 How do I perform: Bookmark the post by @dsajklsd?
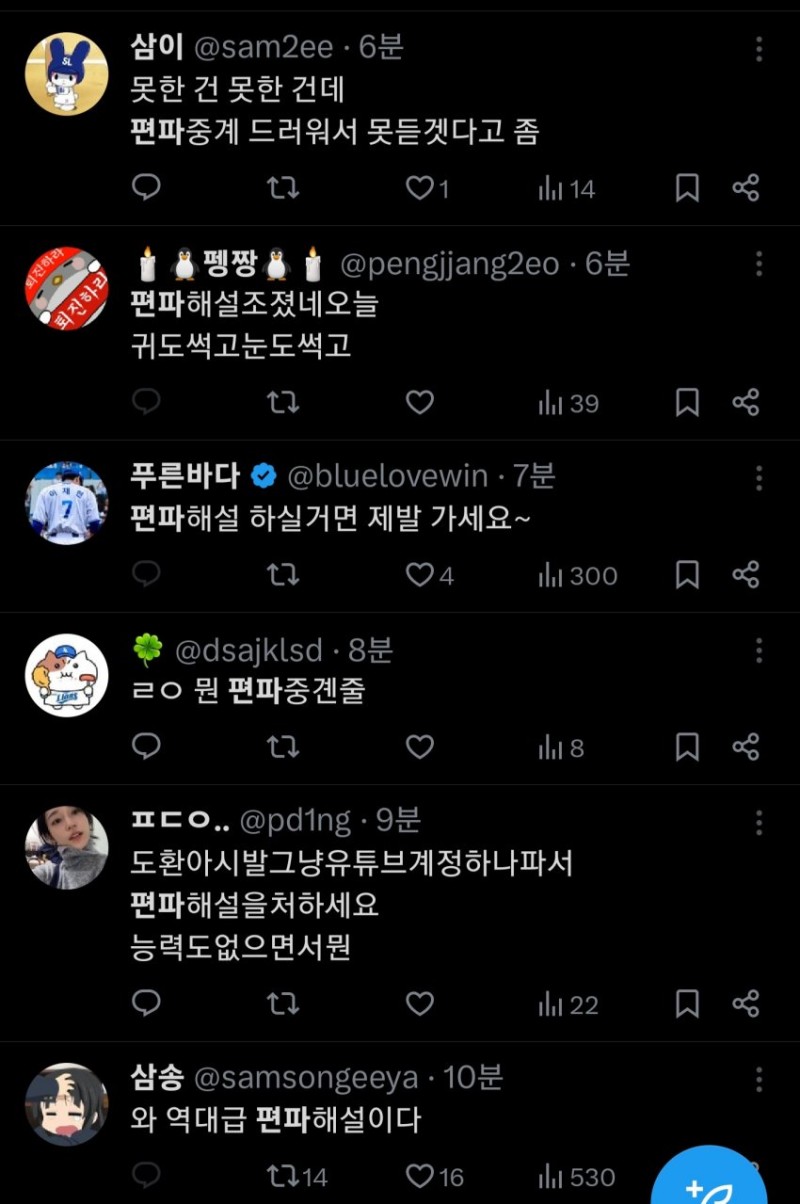pos(687,747)
